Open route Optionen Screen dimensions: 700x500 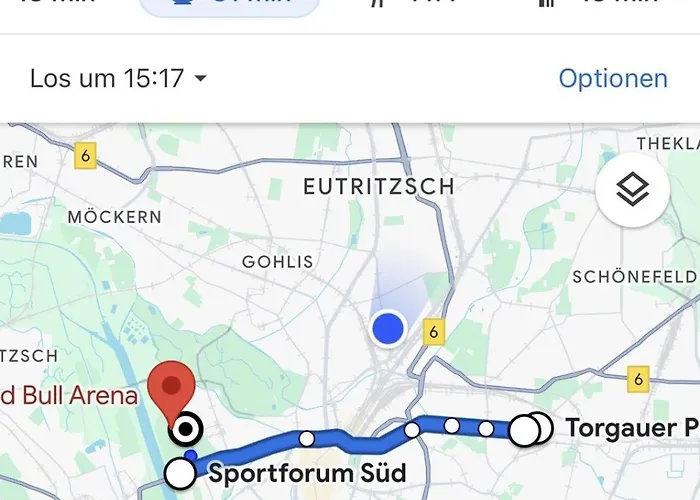pos(612,78)
